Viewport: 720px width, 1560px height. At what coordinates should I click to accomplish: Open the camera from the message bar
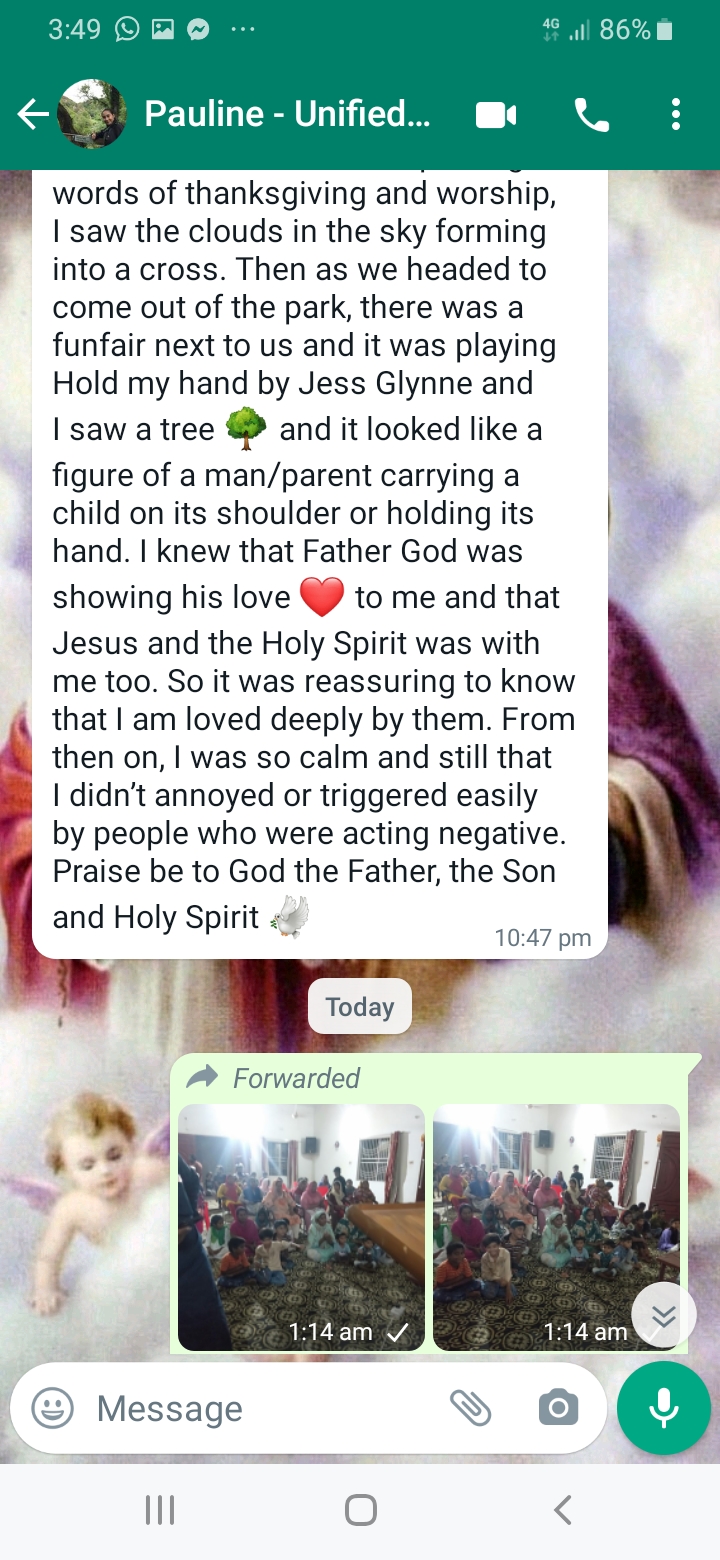(558, 1409)
